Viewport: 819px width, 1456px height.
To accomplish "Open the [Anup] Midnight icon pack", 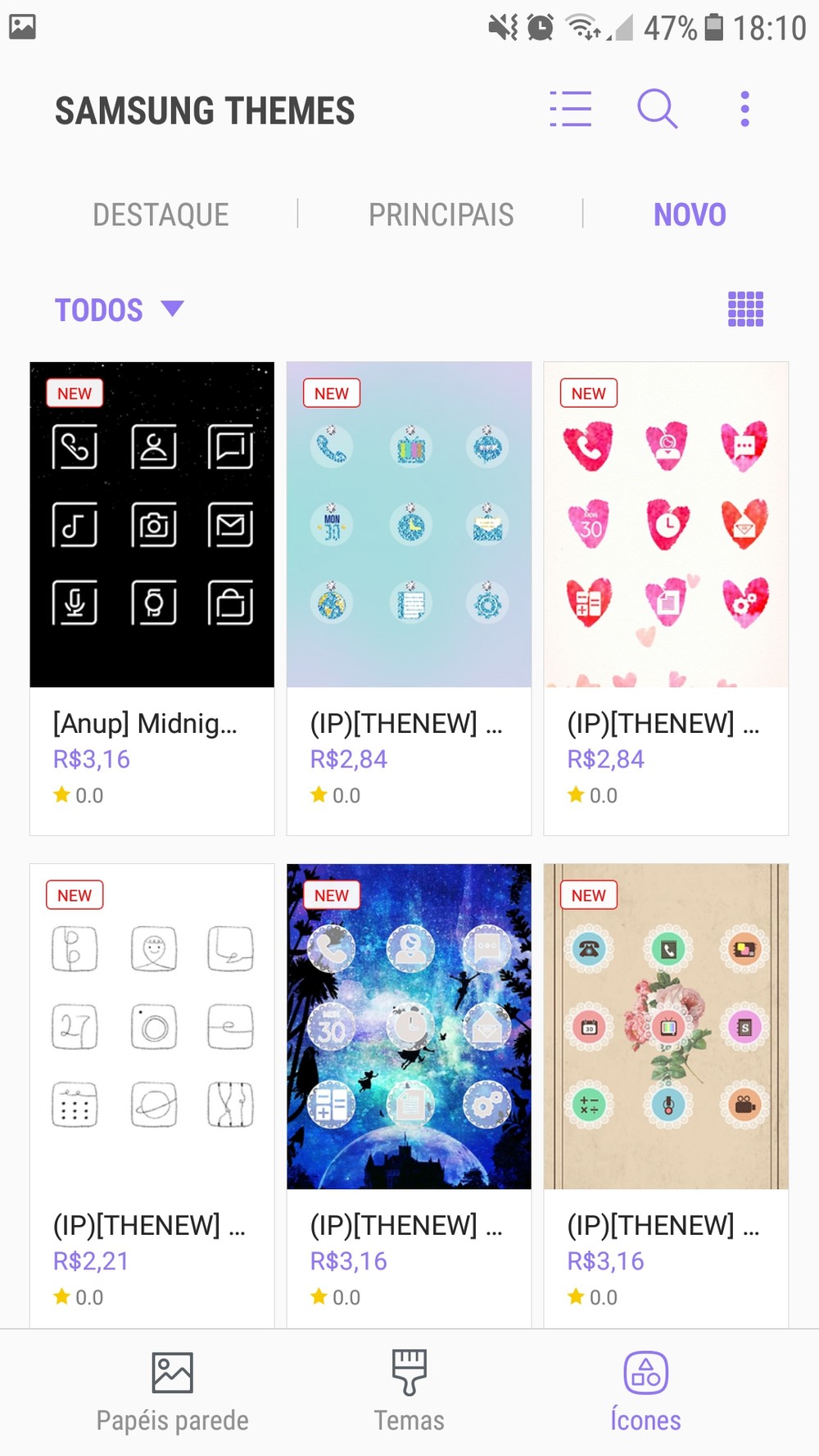I will [152, 598].
